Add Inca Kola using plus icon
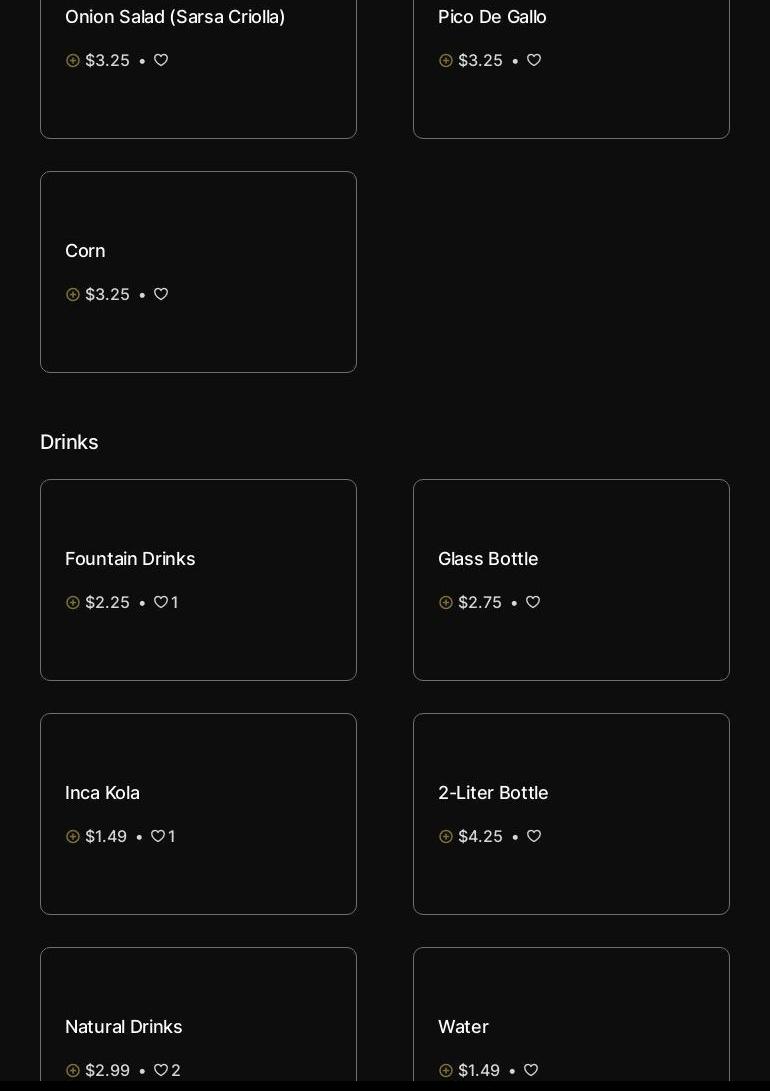This screenshot has height=1091, width=770. pyautogui.click(x=73, y=836)
